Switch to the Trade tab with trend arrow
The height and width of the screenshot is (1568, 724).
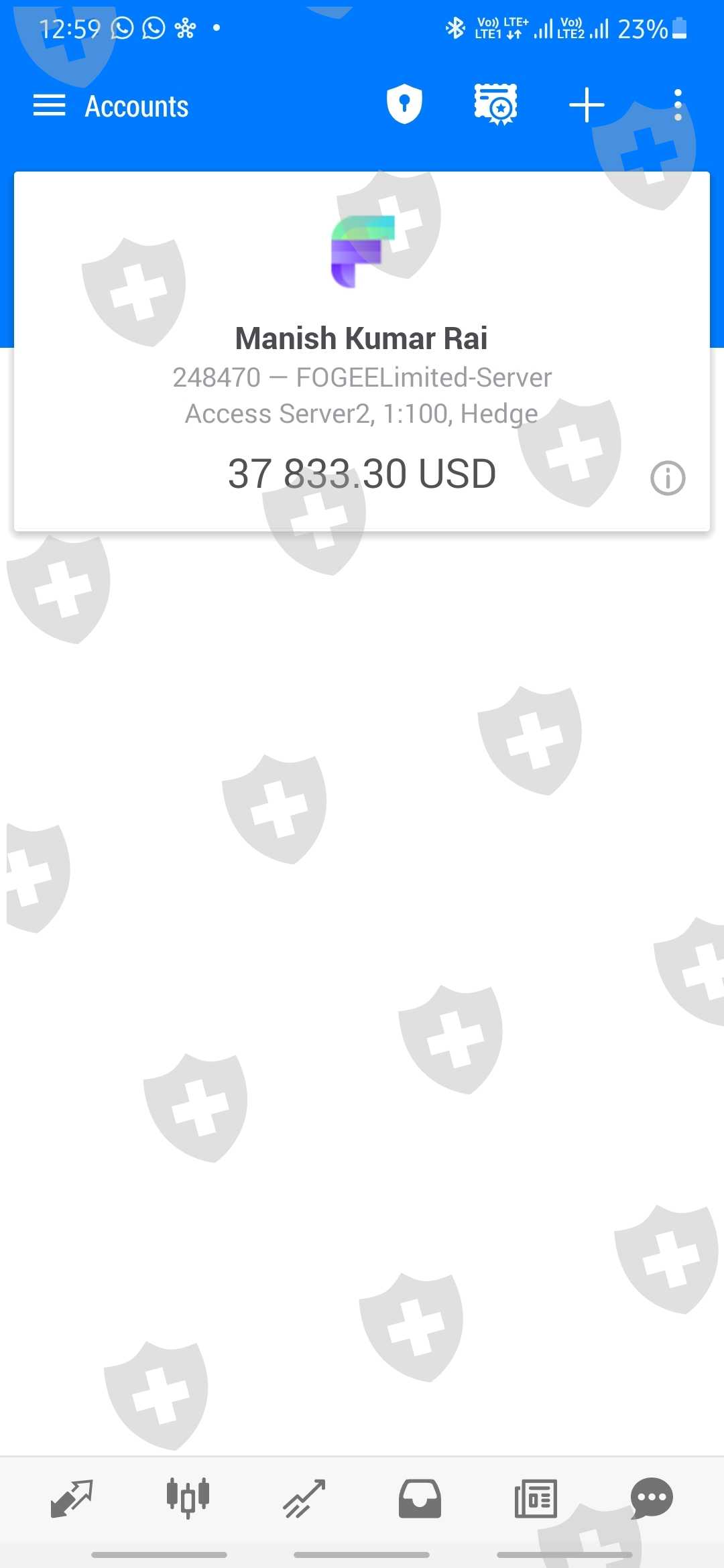point(304,1498)
